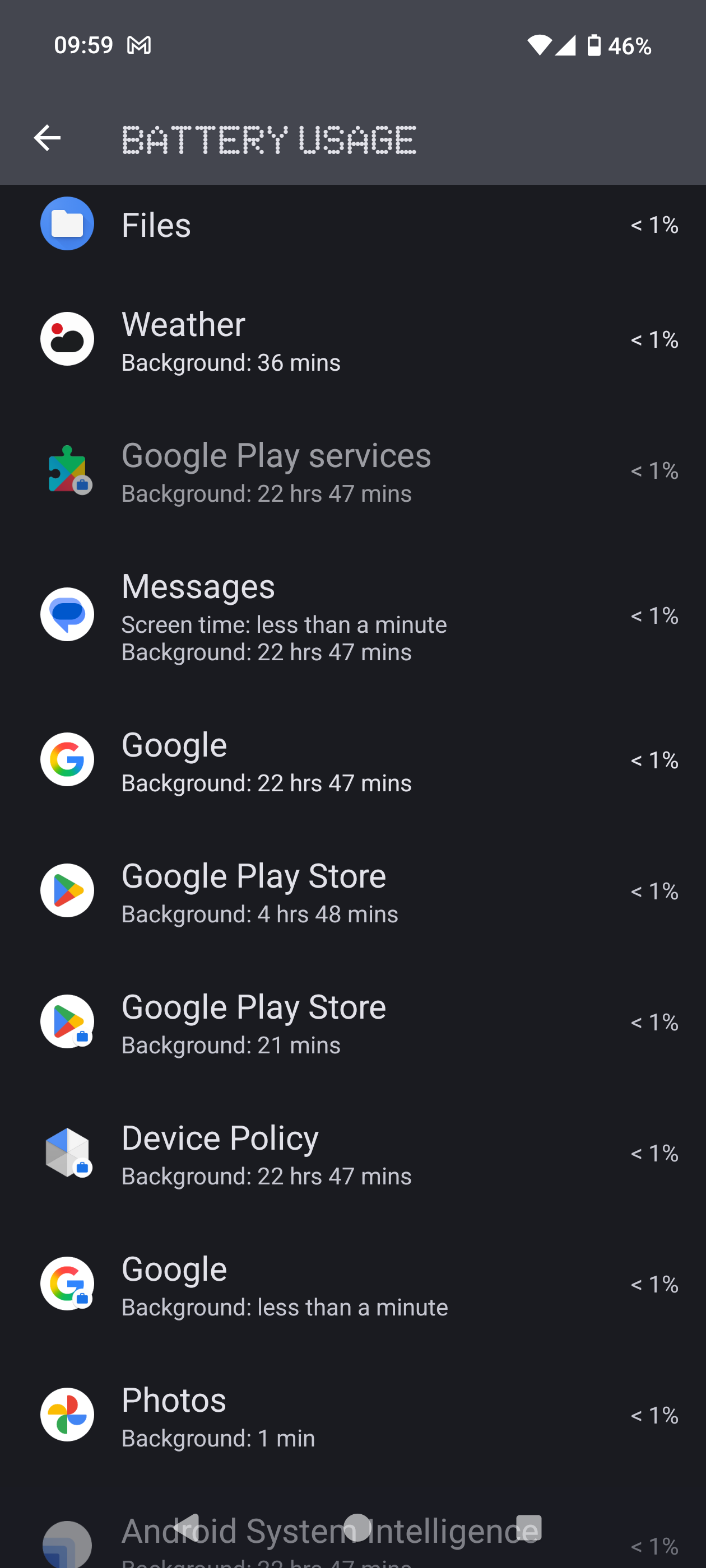
Task: Tap the system home button
Action: coord(357,1528)
